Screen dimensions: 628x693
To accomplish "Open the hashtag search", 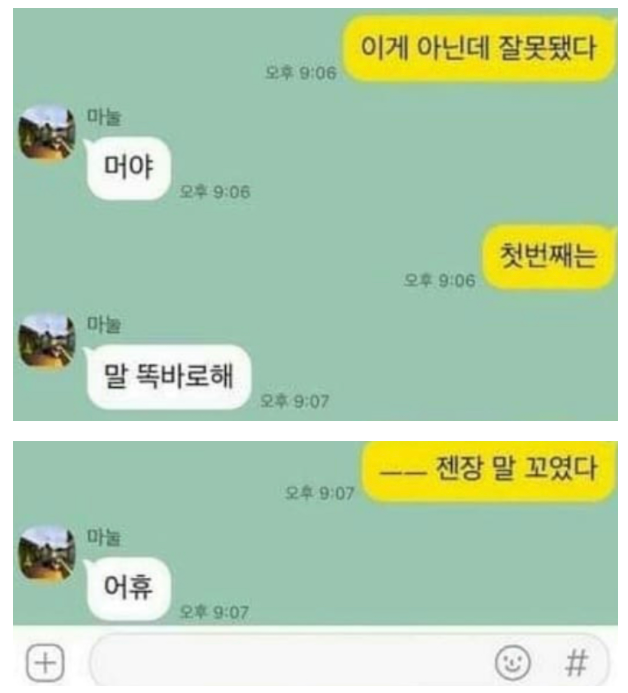I will (577, 663).
